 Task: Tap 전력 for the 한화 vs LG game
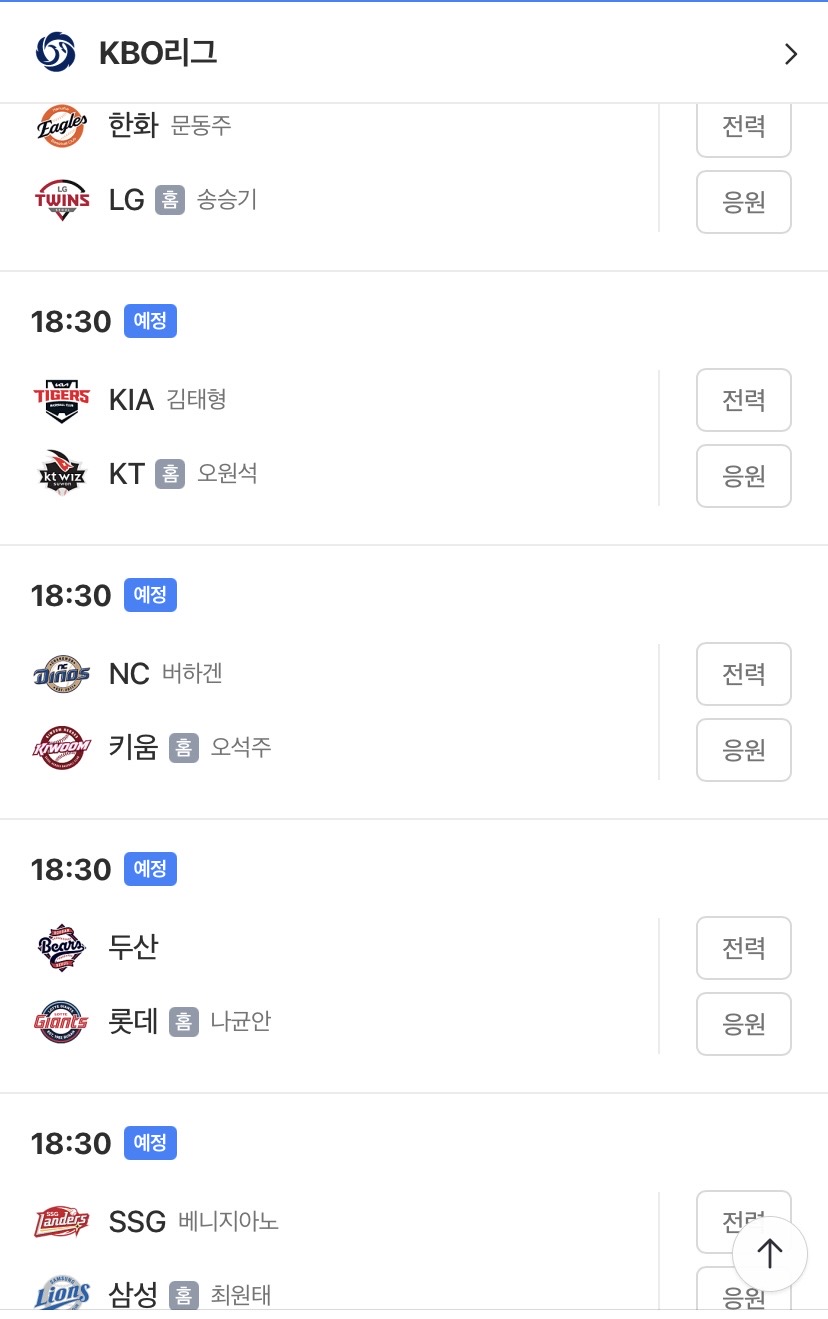pos(743,127)
